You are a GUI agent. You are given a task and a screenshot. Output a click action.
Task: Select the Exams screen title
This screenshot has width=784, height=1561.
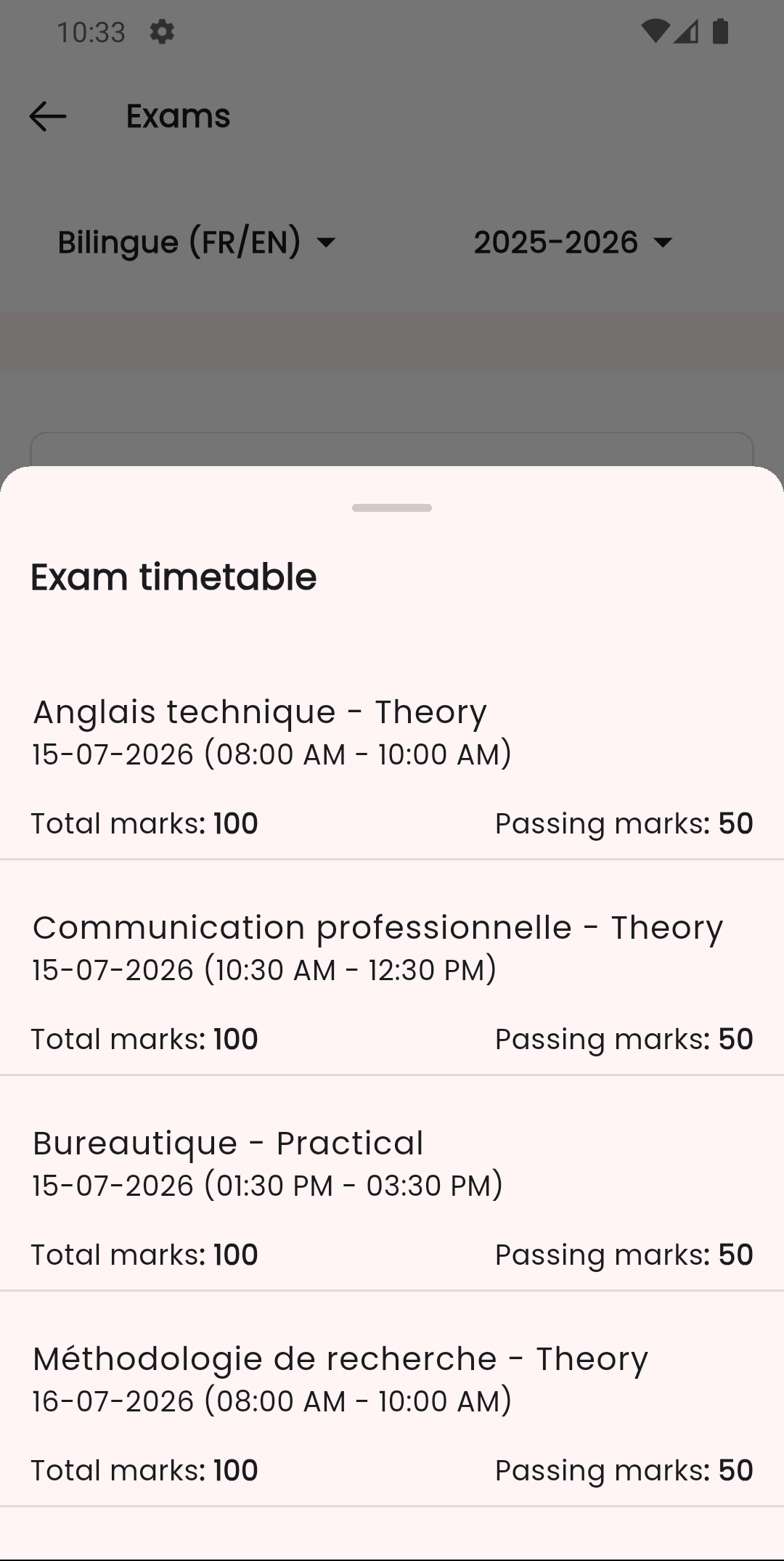coord(177,116)
